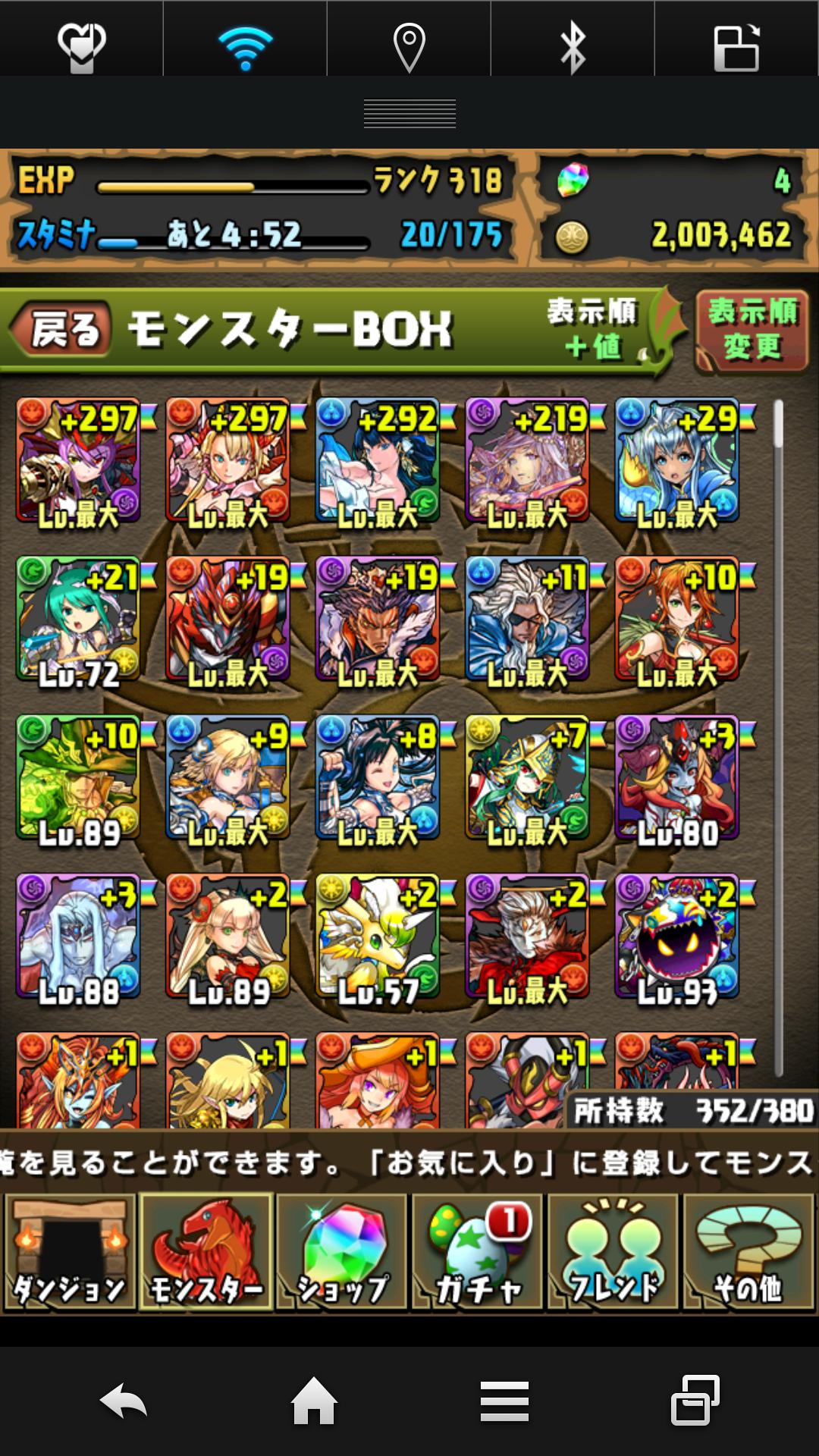Go to the フレンド tab
This screenshot has width=819, height=1456.
(x=613, y=1251)
